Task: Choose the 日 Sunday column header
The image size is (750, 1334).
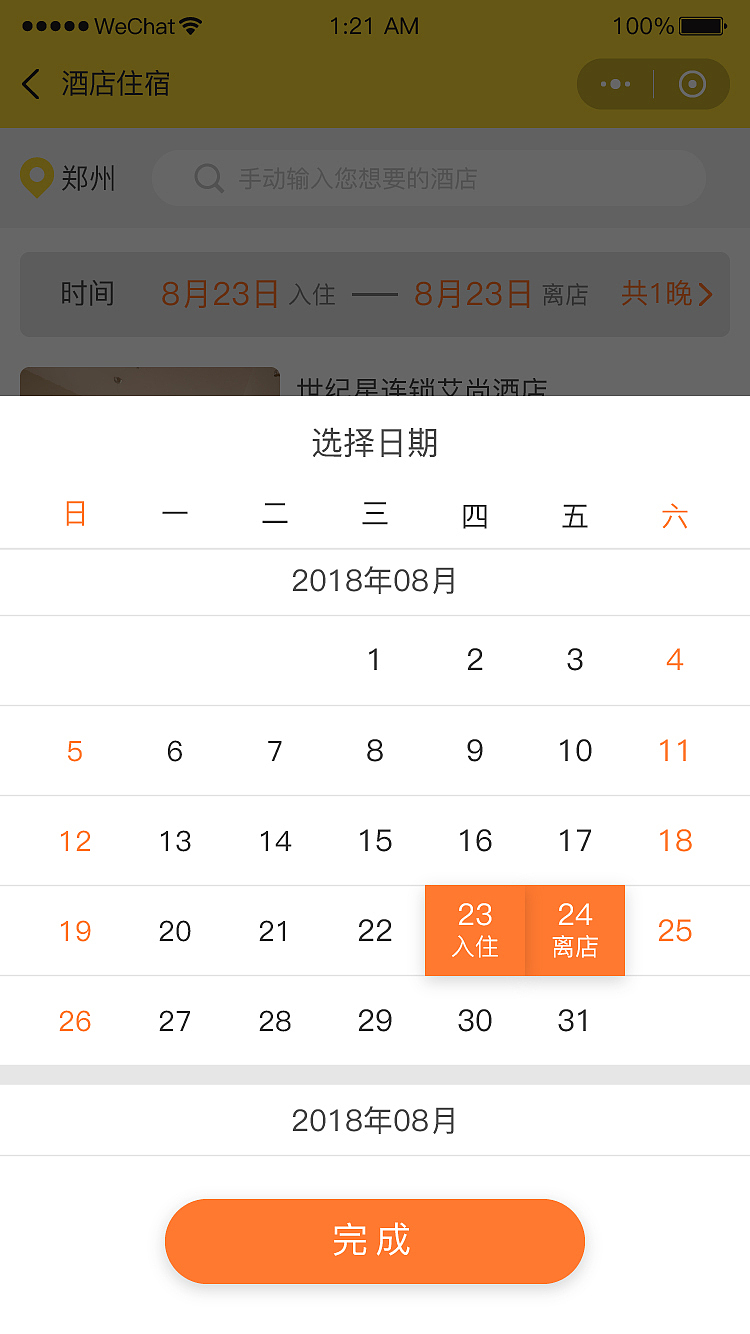Action: (x=74, y=514)
